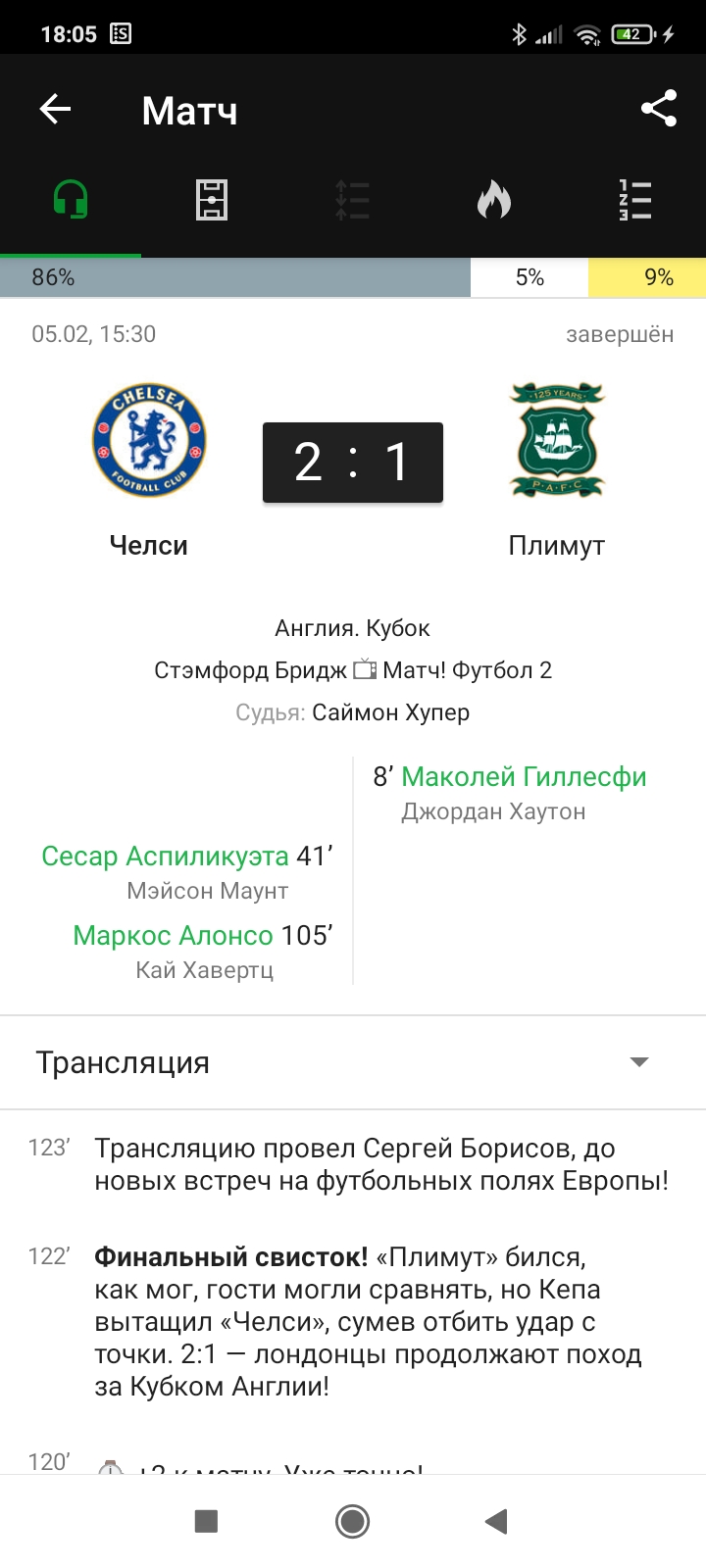Viewport: 706px width, 1568px height.
Task: Expand the Трансляция dropdown
Action: pyautogui.click(x=353, y=1062)
